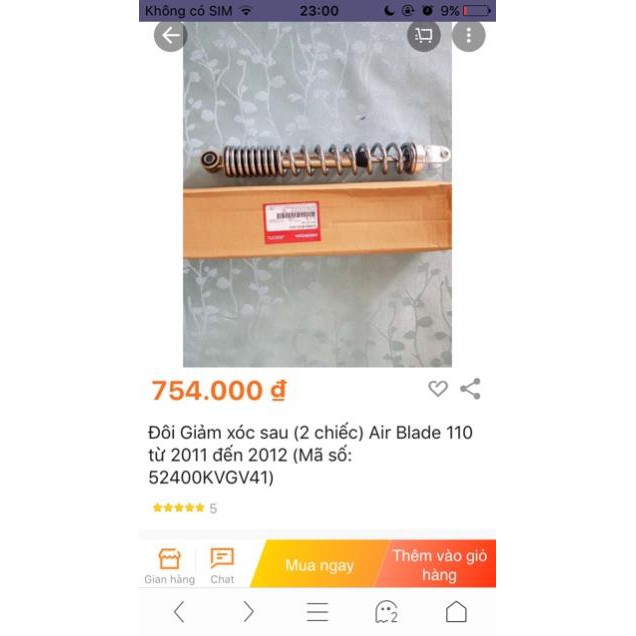This screenshot has height=636, width=636.
Task: Open the browser's three-line menu
Action: click(x=317, y=612)
